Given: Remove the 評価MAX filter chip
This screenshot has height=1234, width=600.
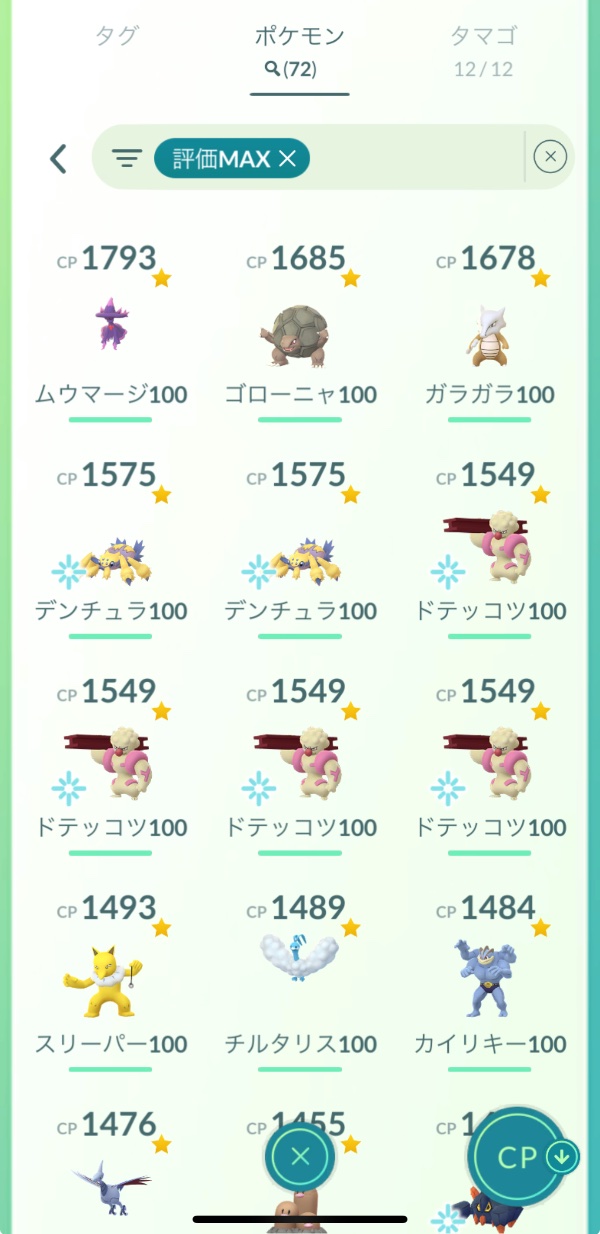Looking at the screenshot, I should [287, 158].
